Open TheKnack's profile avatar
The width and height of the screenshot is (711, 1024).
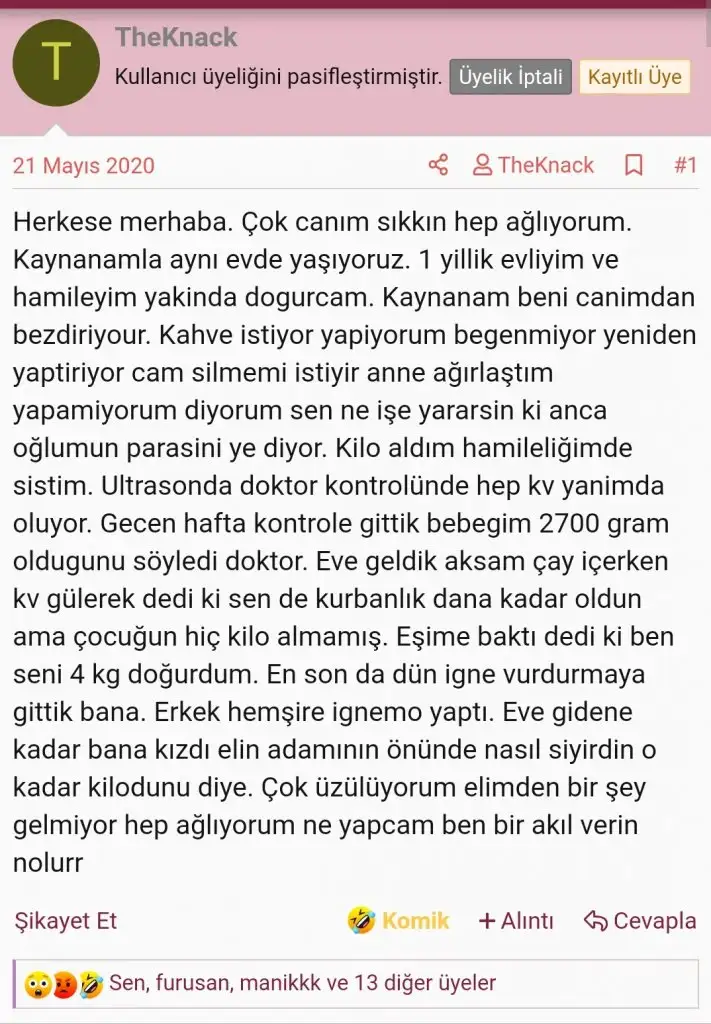(56, 63)
